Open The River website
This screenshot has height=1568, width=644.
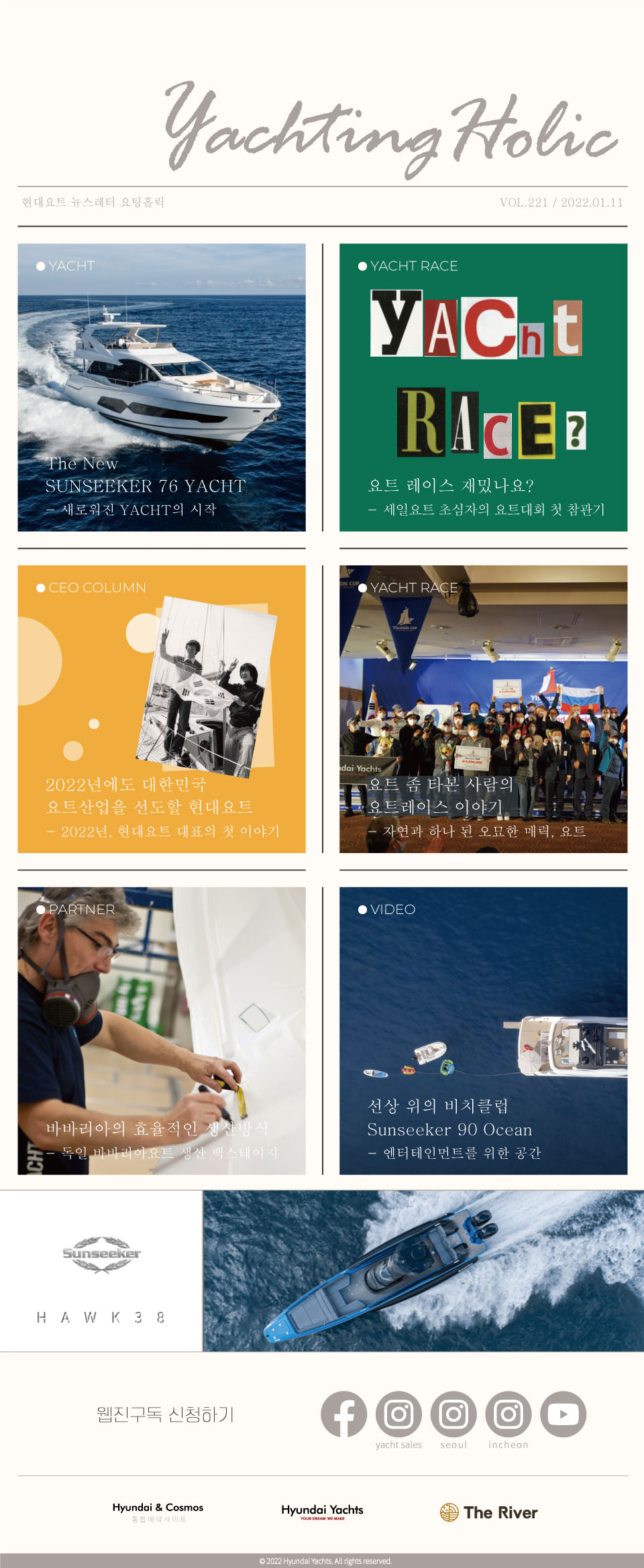tap(489, 1512)
